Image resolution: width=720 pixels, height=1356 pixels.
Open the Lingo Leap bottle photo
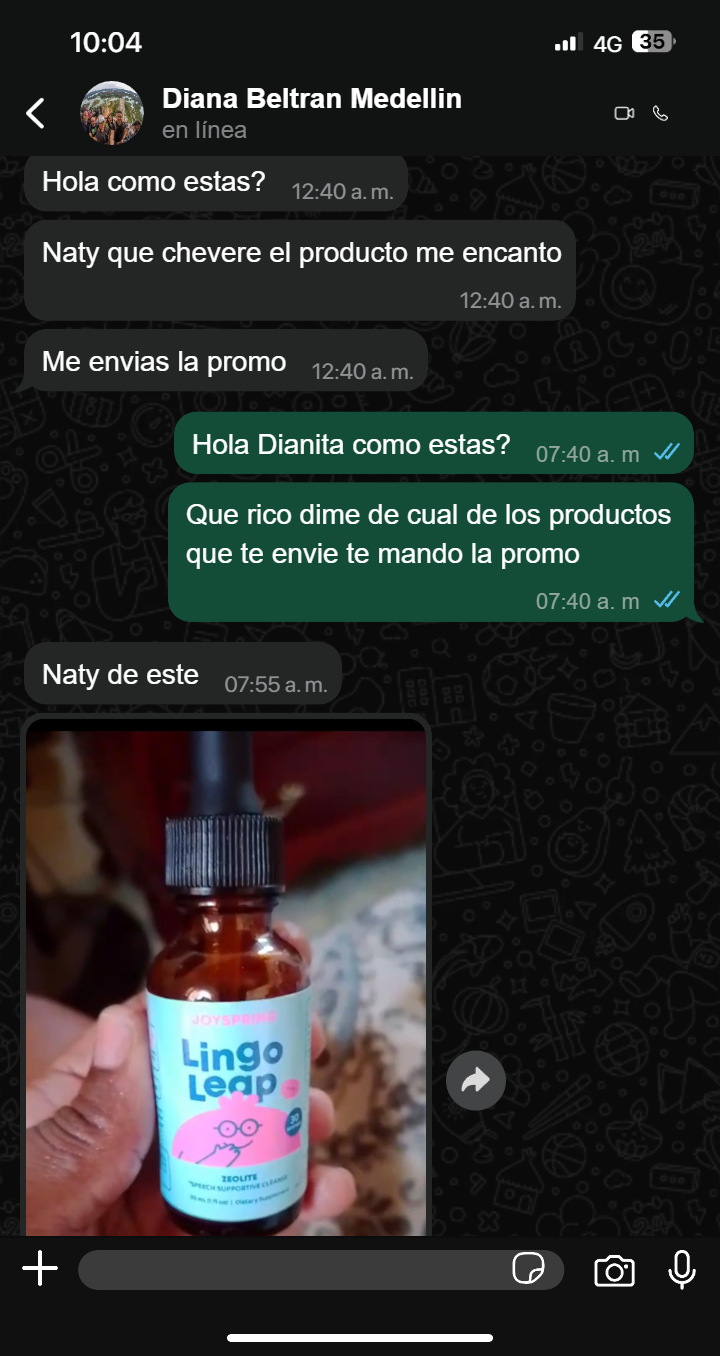226,980
